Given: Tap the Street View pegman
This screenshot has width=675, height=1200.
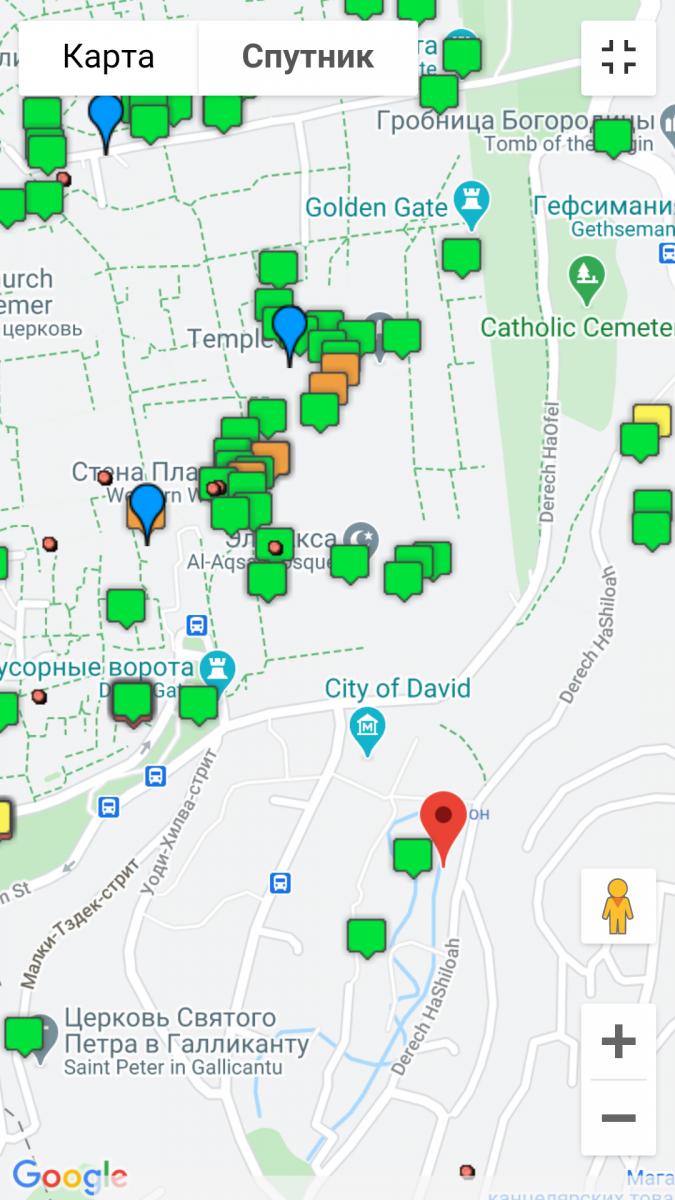Looking at the screenshot, I should (x=618, y=906).
